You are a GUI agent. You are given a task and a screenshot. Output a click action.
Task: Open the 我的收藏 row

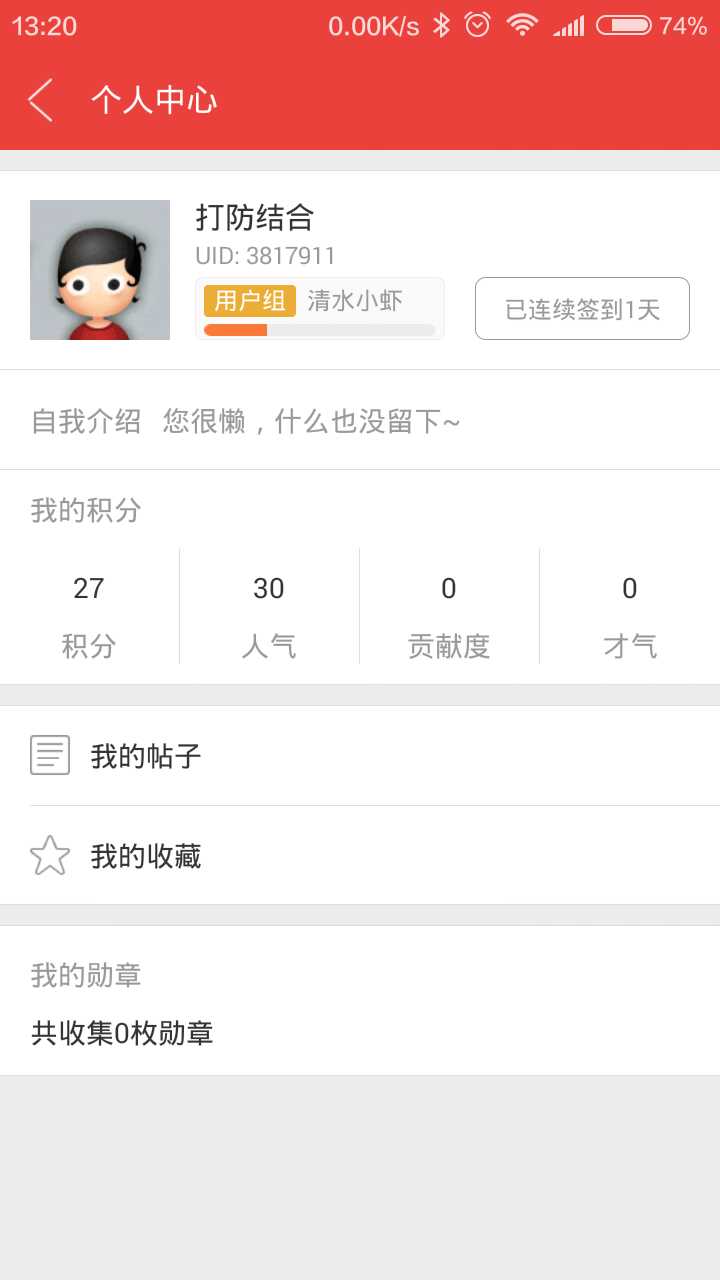360,856
